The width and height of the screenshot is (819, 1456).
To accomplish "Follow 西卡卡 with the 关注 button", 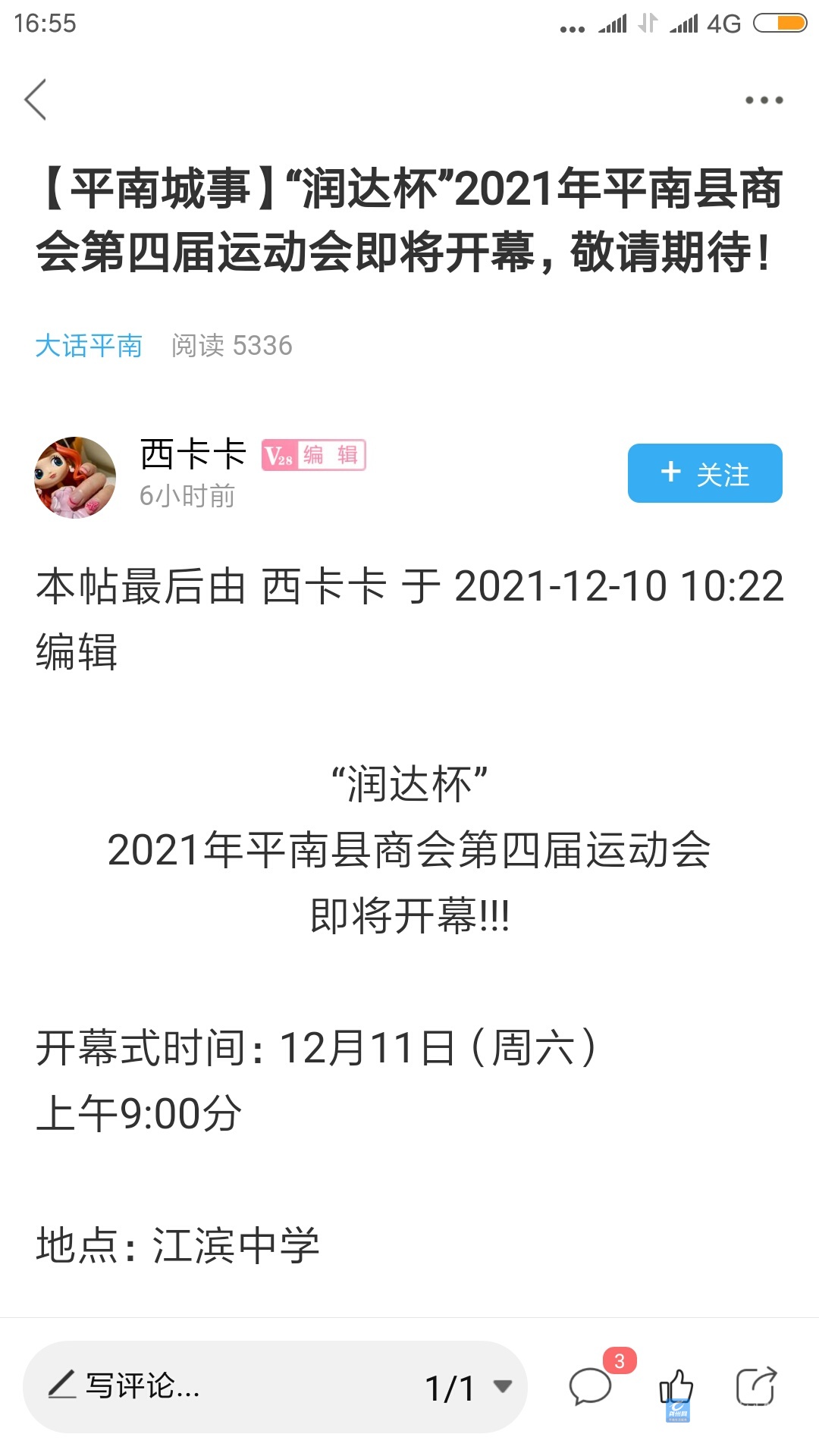I will tap(704, 473).
